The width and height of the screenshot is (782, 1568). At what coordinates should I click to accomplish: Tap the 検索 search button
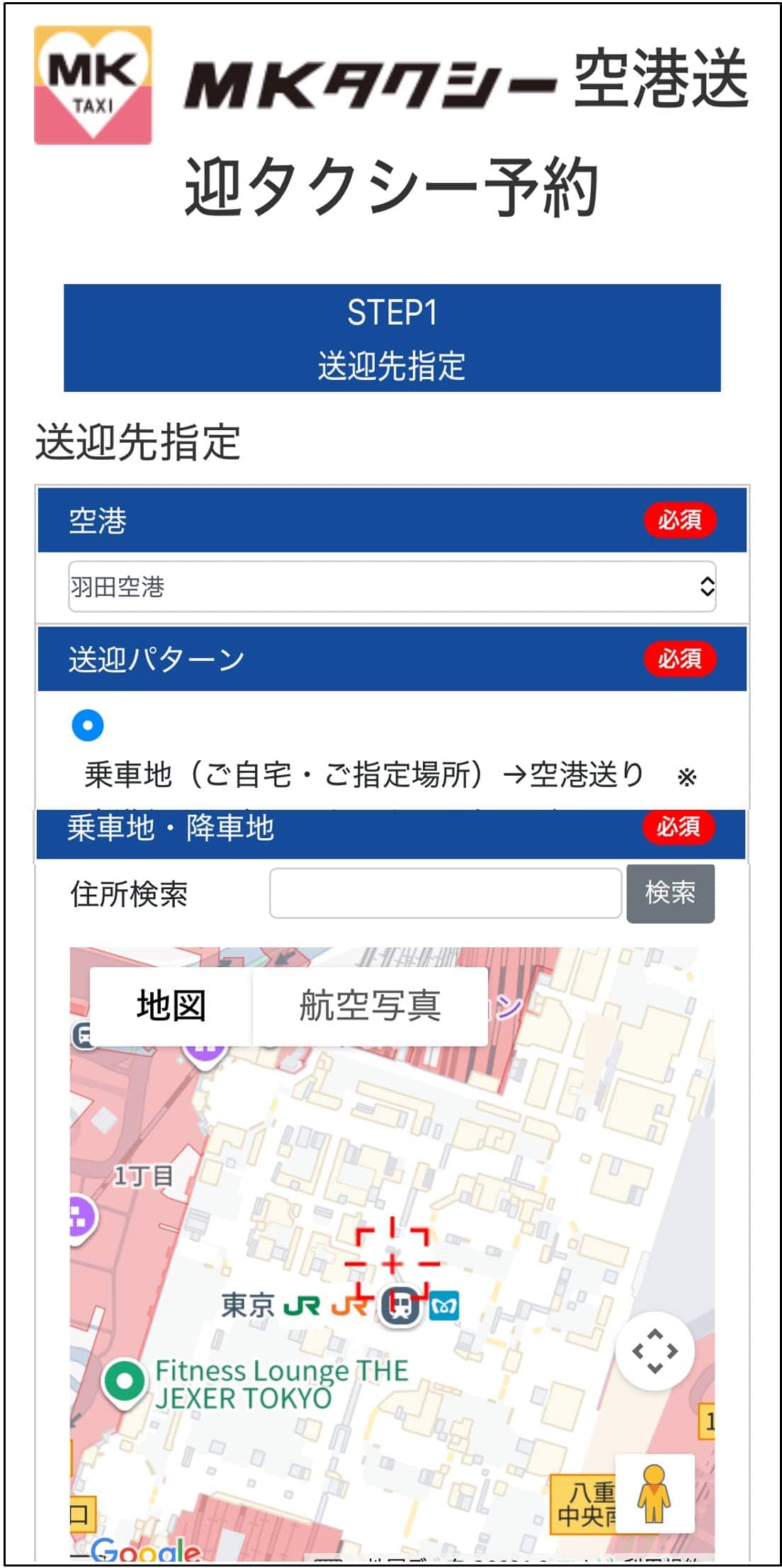pyautogui.click(x=670, y=893)
